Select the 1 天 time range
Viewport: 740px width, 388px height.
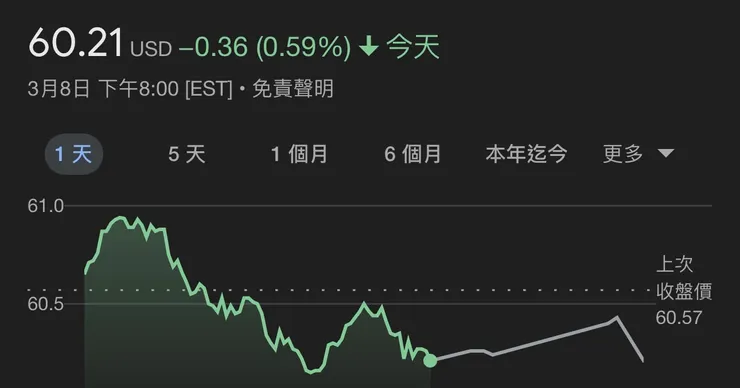[74, 154]
